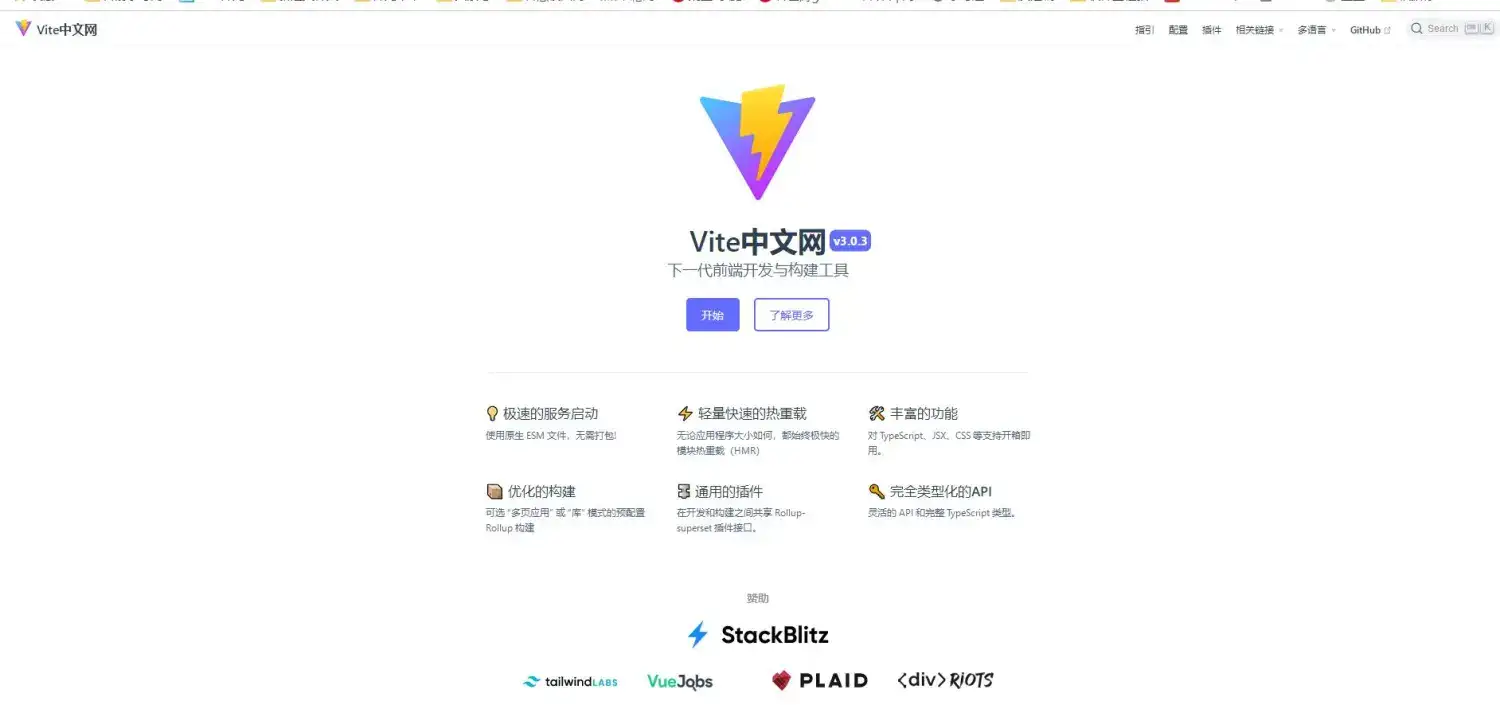Open the PLAID sponsor link
Viewport: 1500px width, 705px height.
(819, 681)
